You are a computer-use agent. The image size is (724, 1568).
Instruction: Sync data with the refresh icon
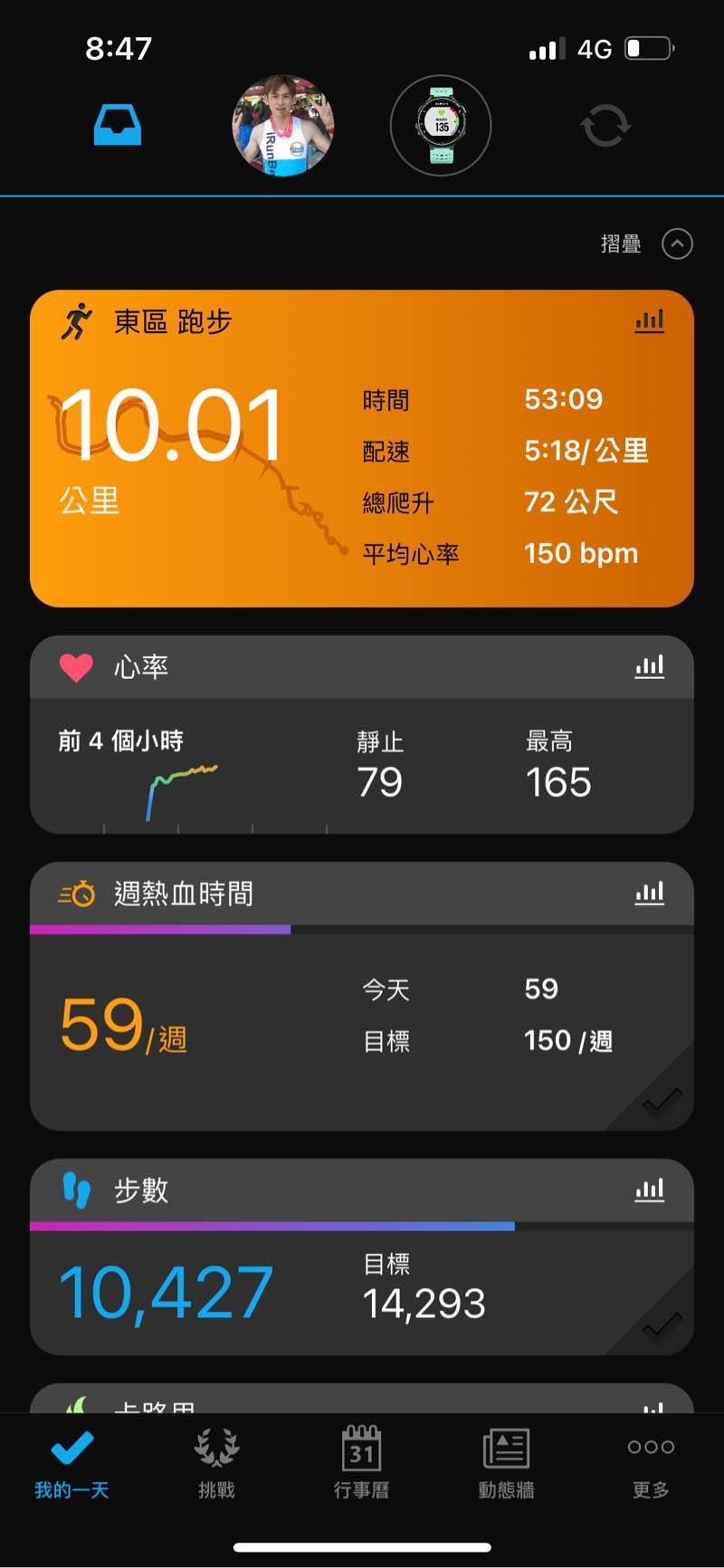(605, 125)
